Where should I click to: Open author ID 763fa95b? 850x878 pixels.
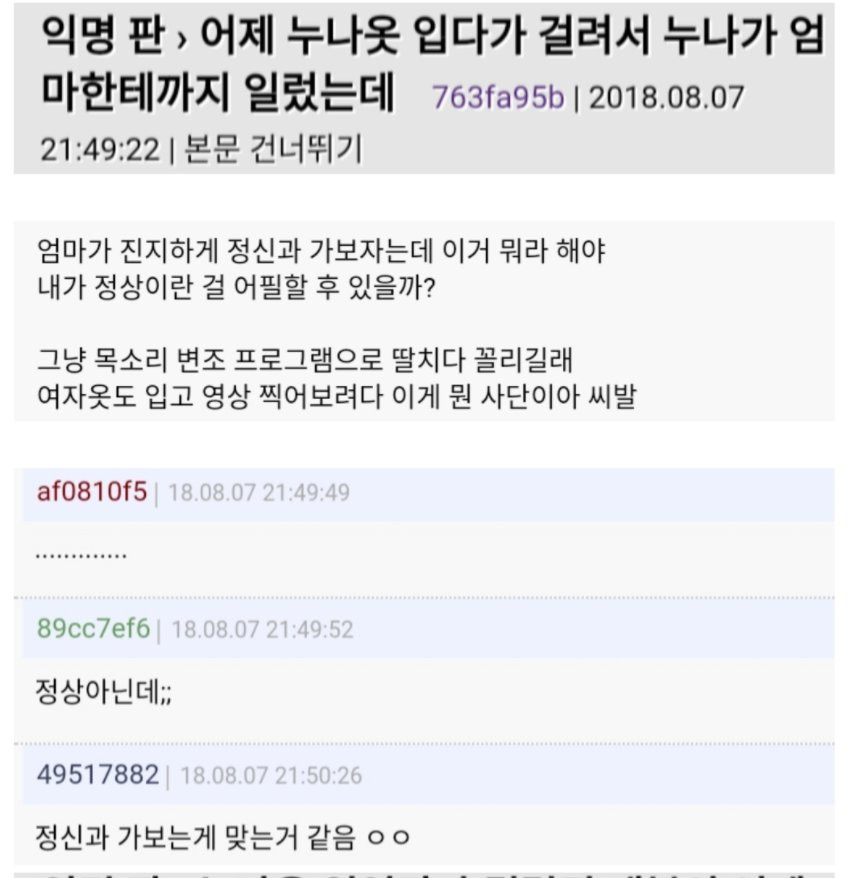point(498,97)
